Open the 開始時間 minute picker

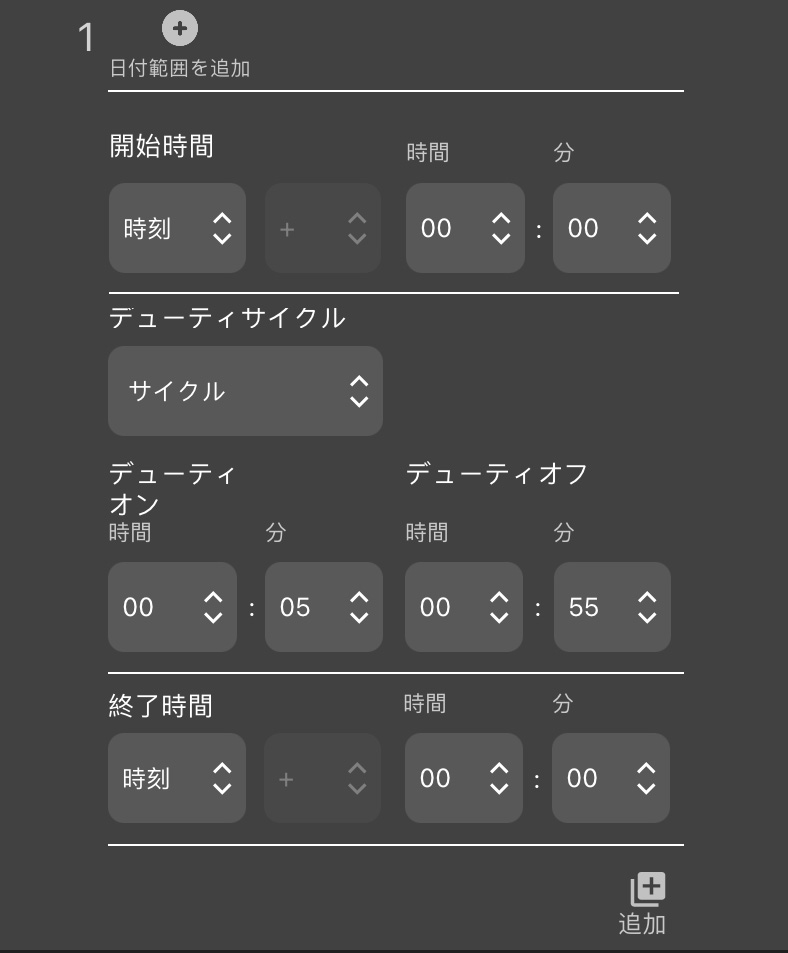click(611, 229)
